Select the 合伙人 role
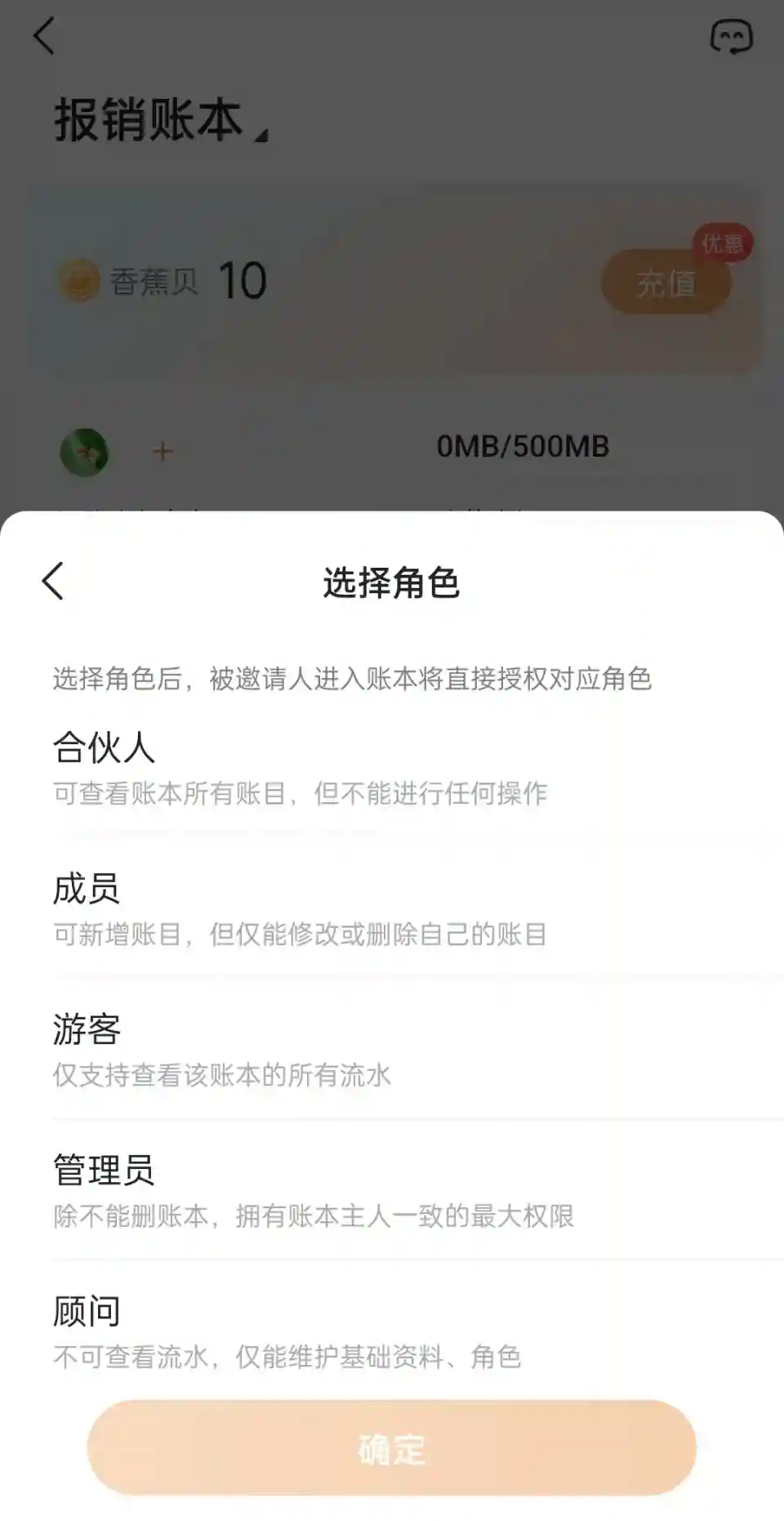 [x=392, y=768]
